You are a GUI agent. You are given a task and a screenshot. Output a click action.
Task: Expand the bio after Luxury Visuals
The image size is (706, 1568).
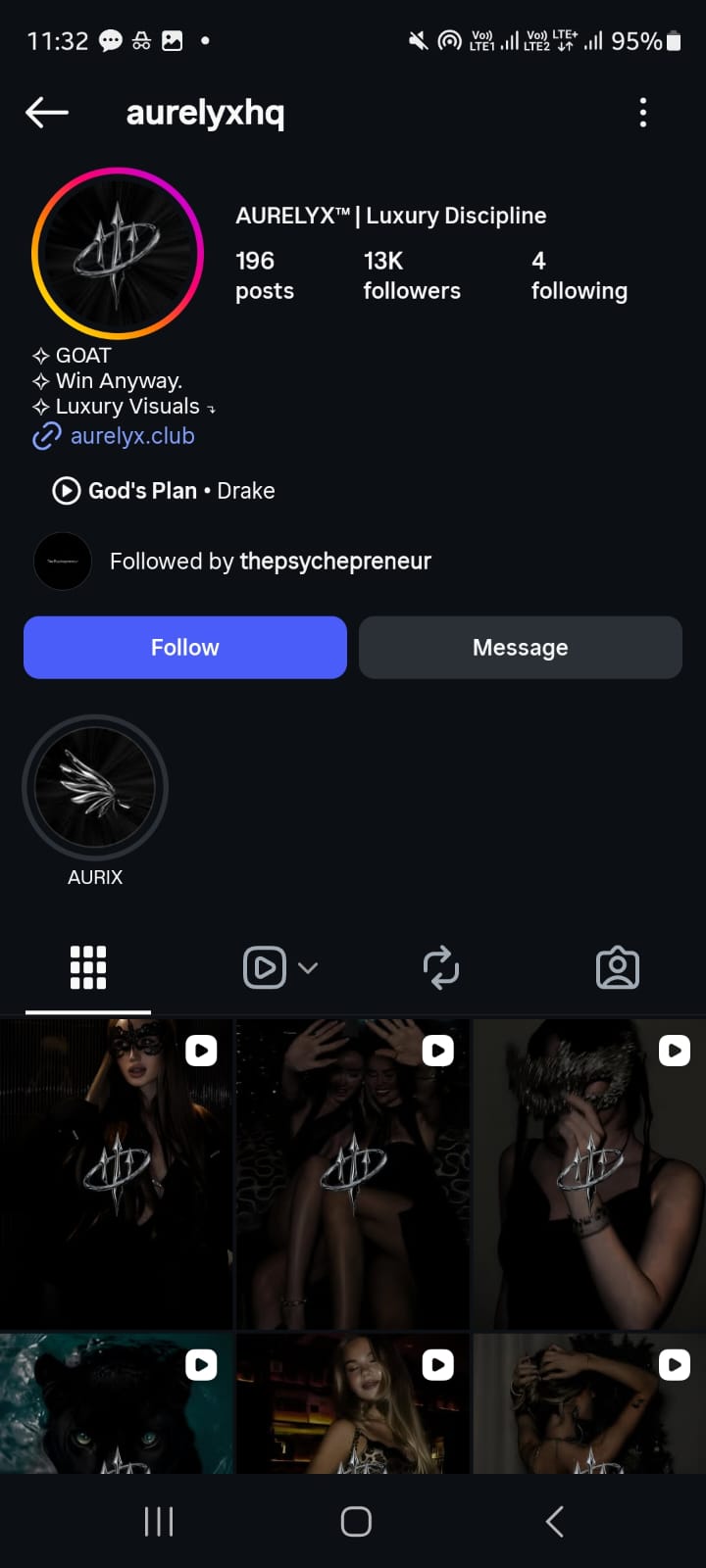pyautogui.click(x=211, y=409)
